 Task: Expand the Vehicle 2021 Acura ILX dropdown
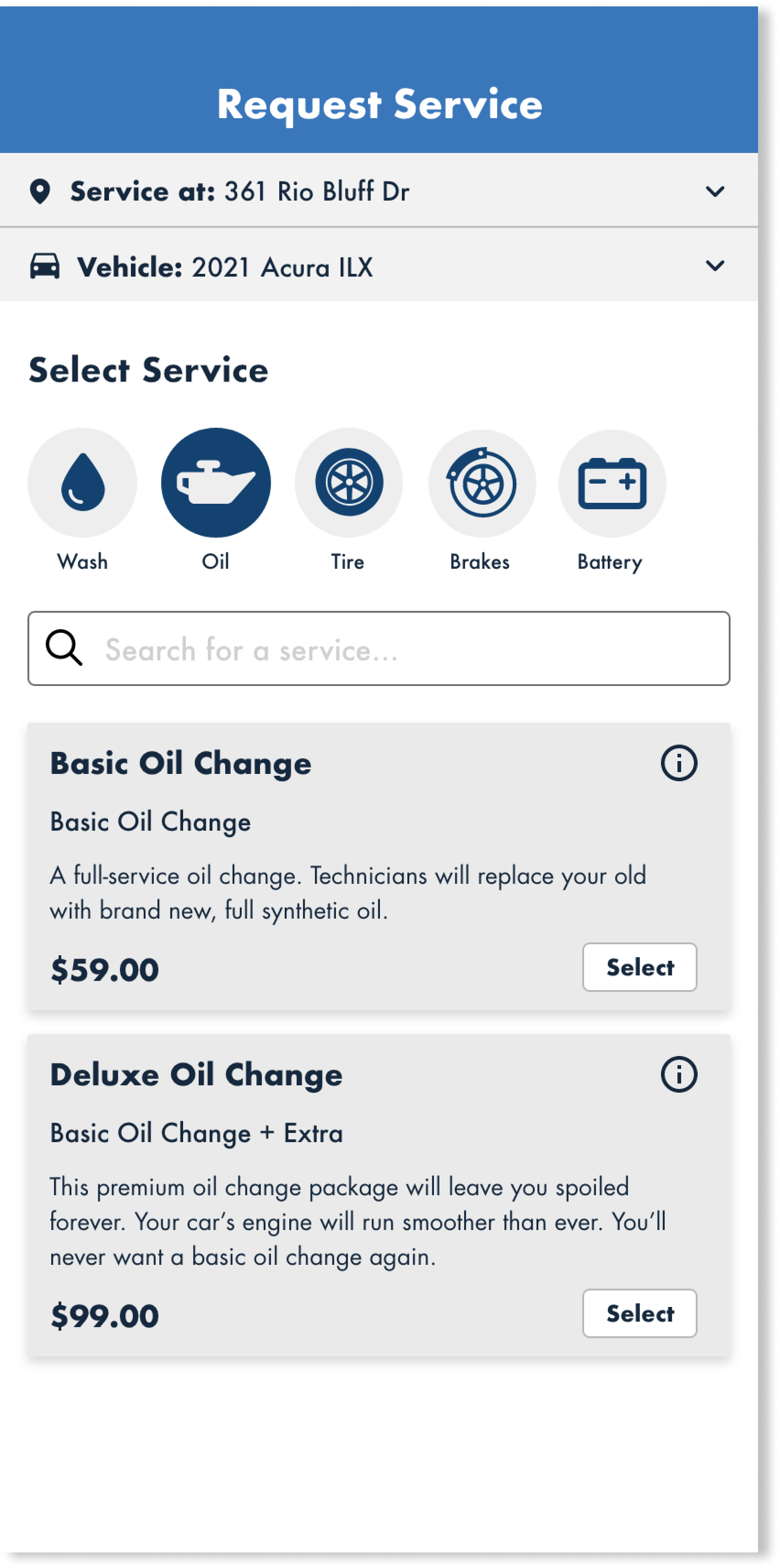(x=379, y=266)
